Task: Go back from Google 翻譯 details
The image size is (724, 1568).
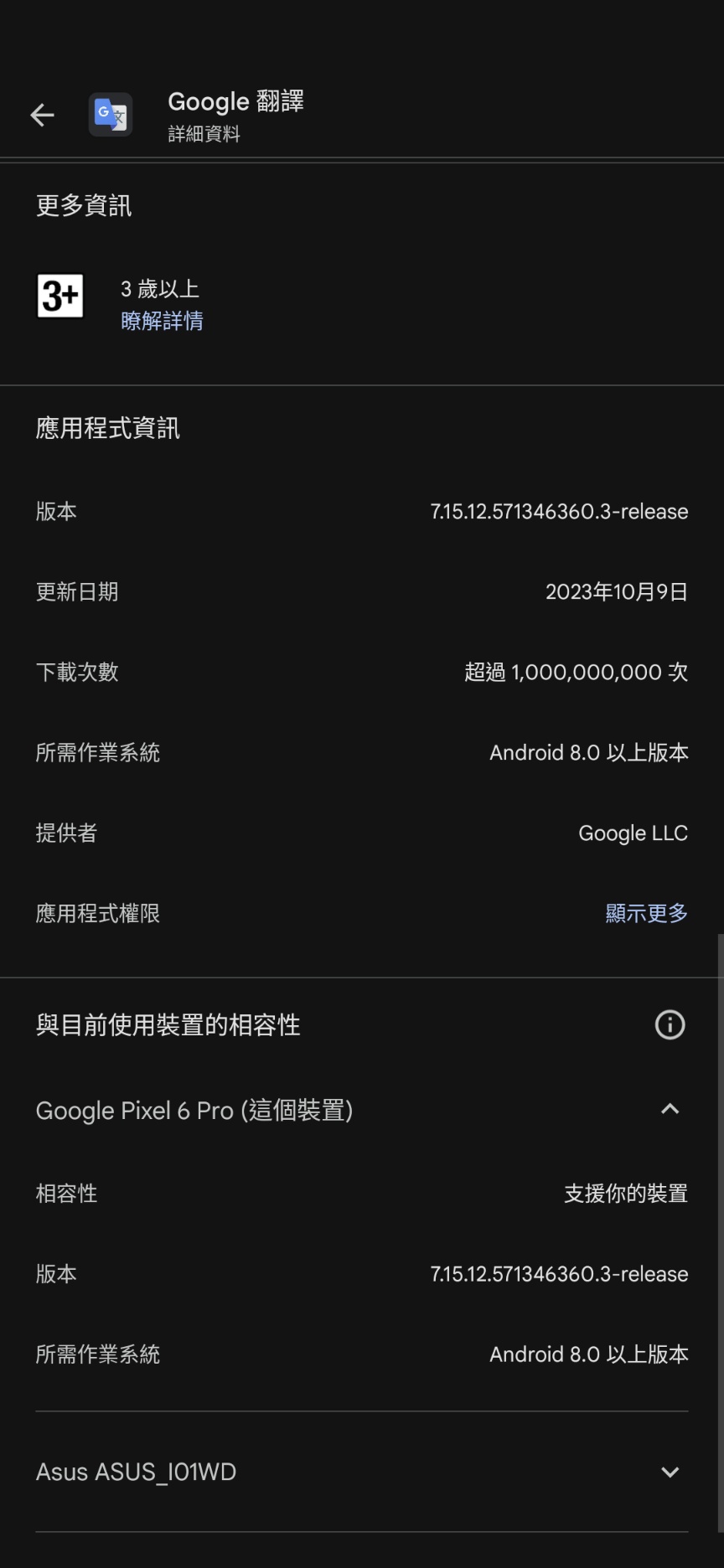Action: tap(42, 116)
